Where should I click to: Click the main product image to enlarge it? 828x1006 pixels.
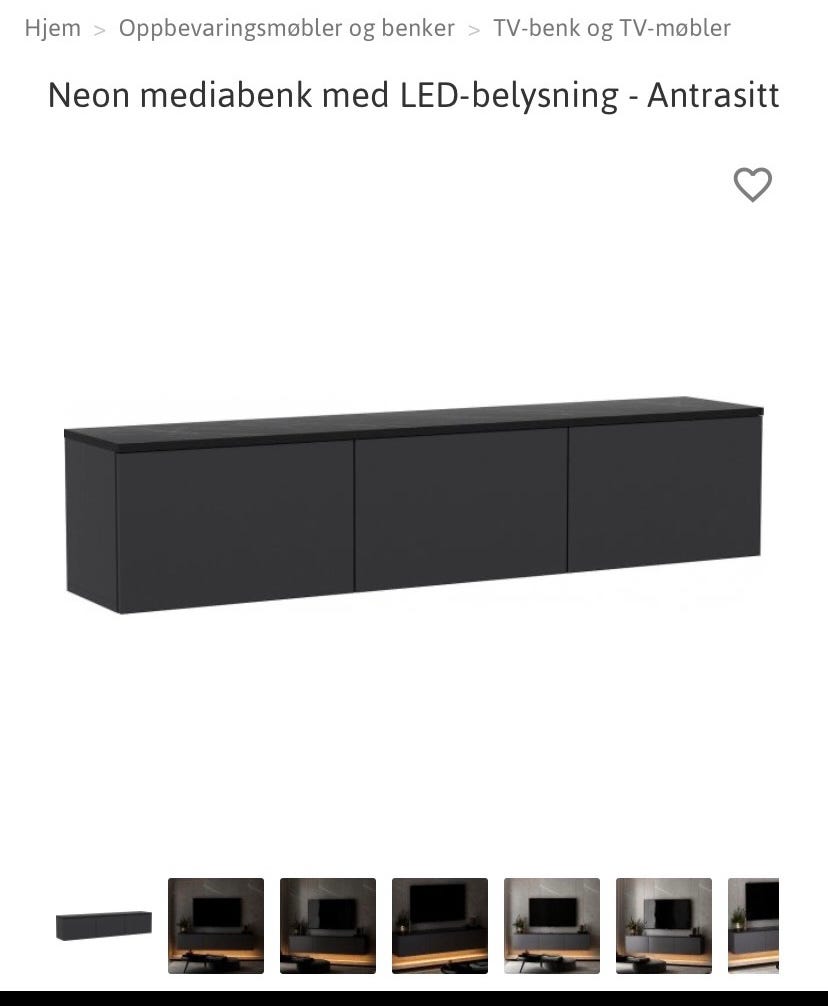[414, 500]
